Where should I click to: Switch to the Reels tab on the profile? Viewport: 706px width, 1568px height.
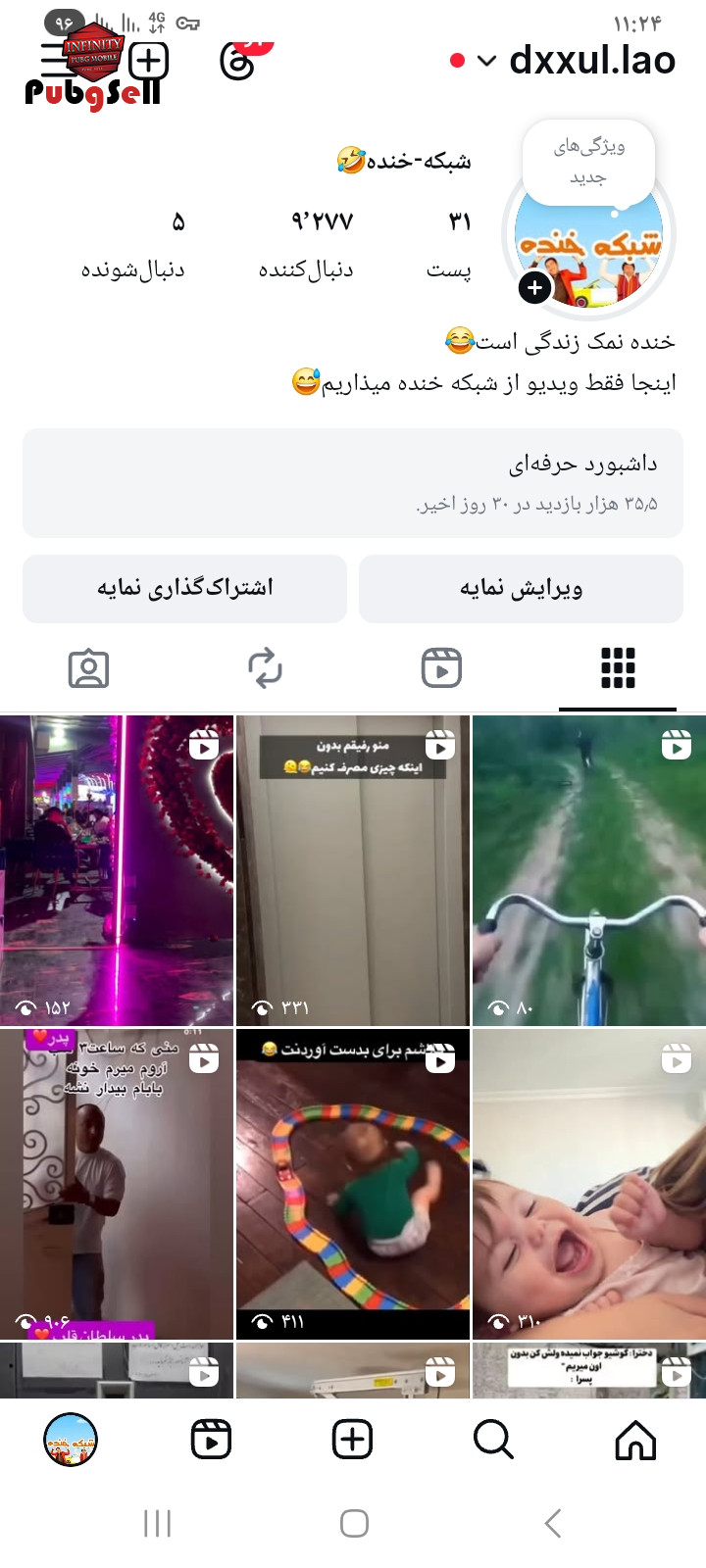point(441,668)
